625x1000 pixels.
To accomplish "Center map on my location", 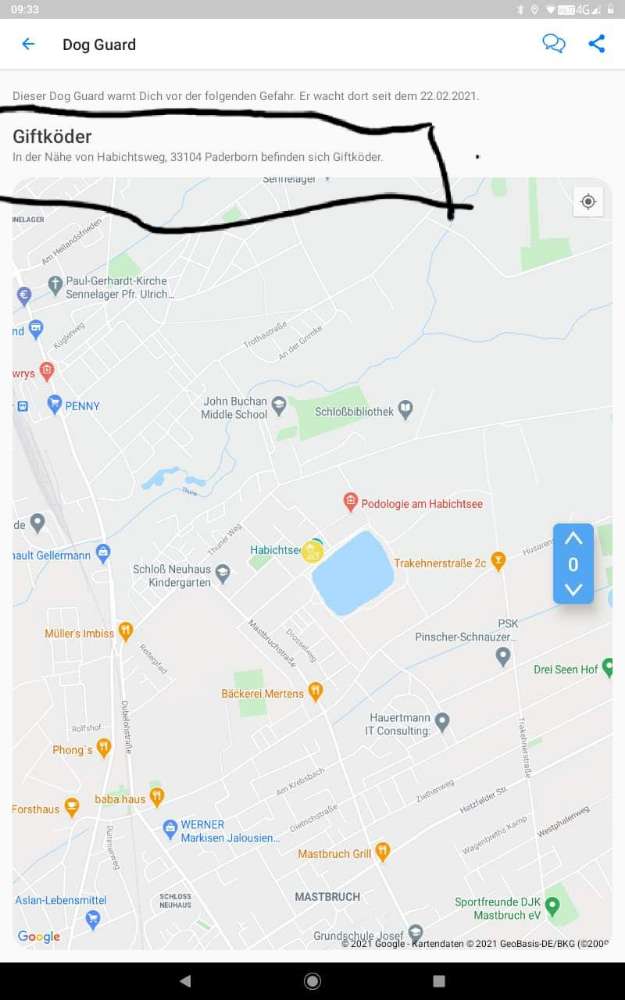I will 588,202.
